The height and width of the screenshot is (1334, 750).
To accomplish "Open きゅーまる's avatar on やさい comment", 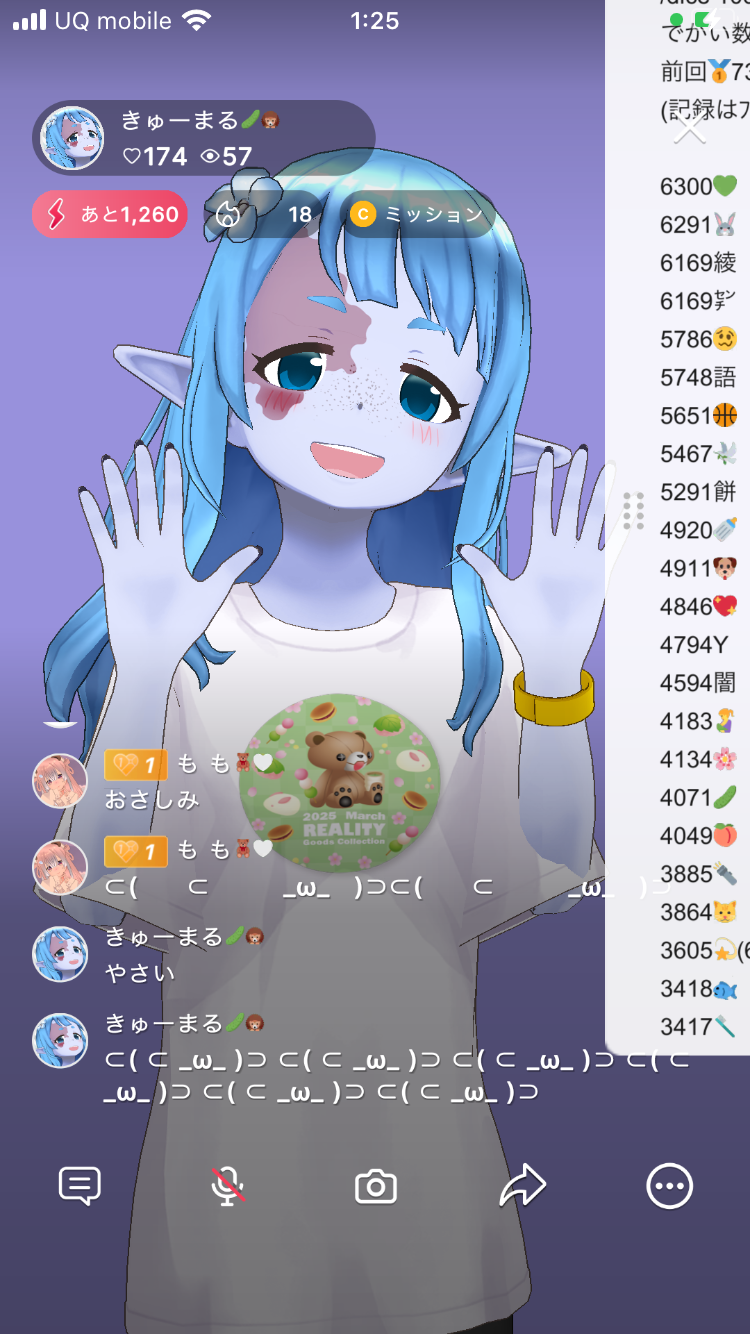I will coord(60,954).
